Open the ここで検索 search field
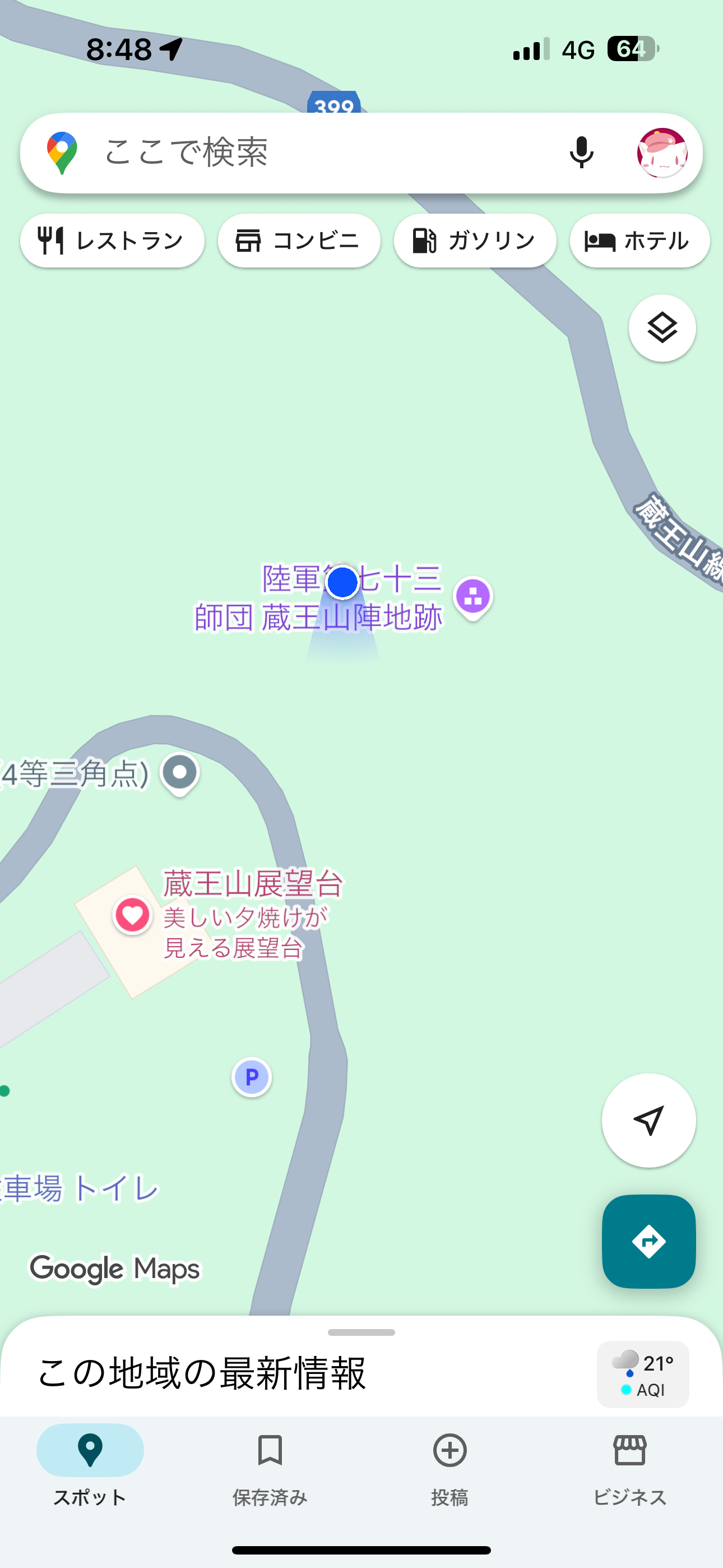This screenshot has height=1568, width=723. pyautogui.click(x=304, y=152)
